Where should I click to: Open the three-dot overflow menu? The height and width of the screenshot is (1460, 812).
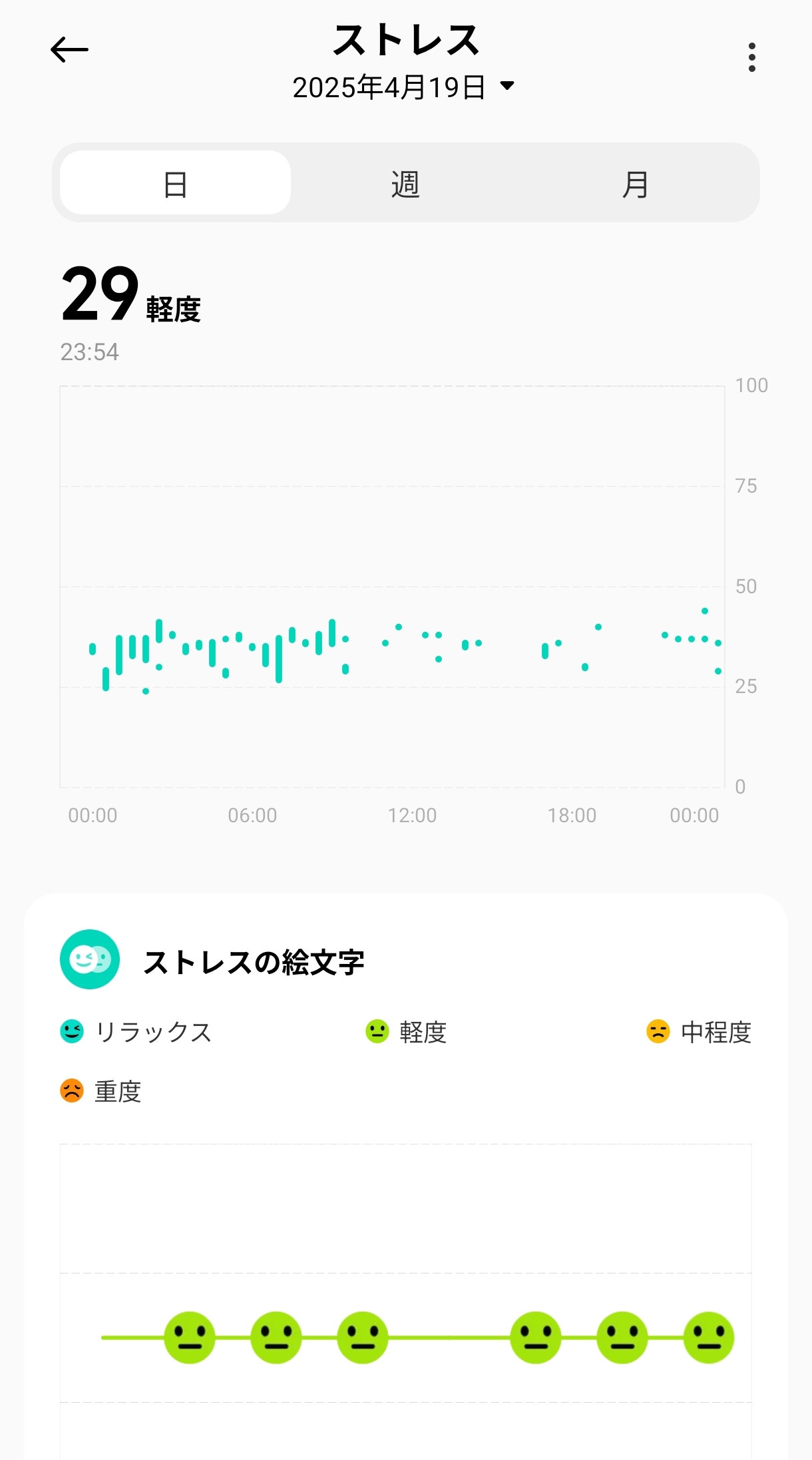(x=752, y=57)
